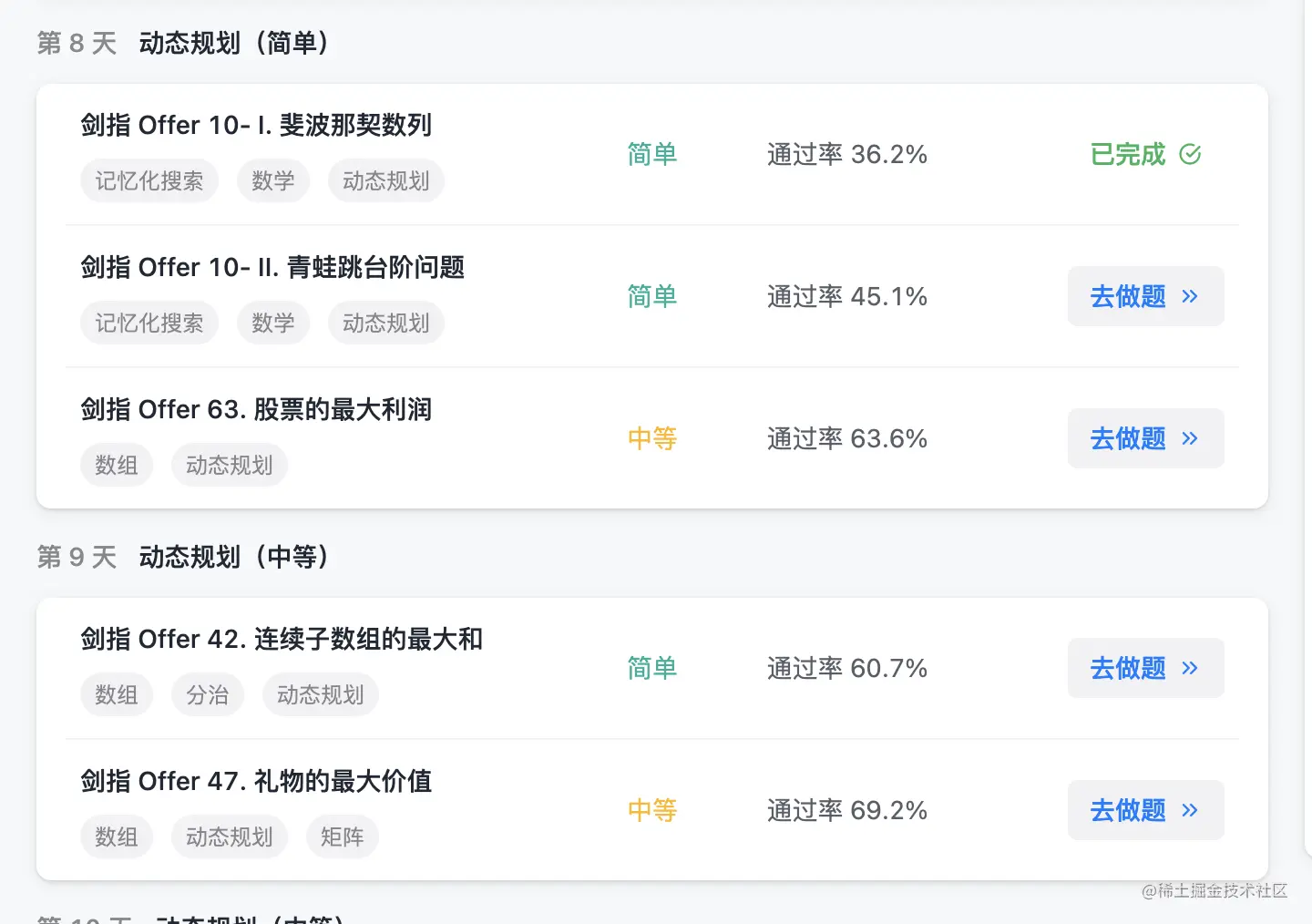The image size is (1312, 924).
Task: Tap the 数组 tag under 连续子数组的最大和
Action: coord(117,694)
